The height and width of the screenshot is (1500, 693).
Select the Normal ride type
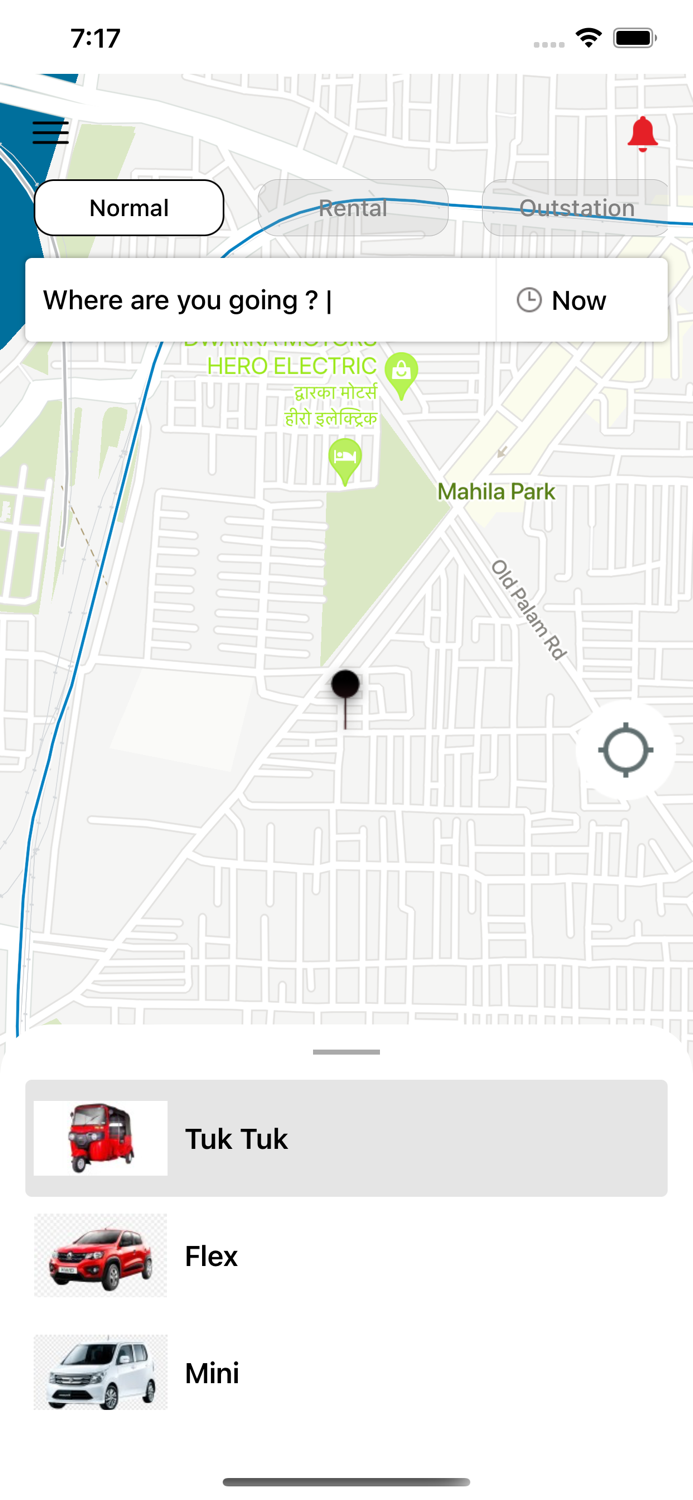(x=129, y=208)
